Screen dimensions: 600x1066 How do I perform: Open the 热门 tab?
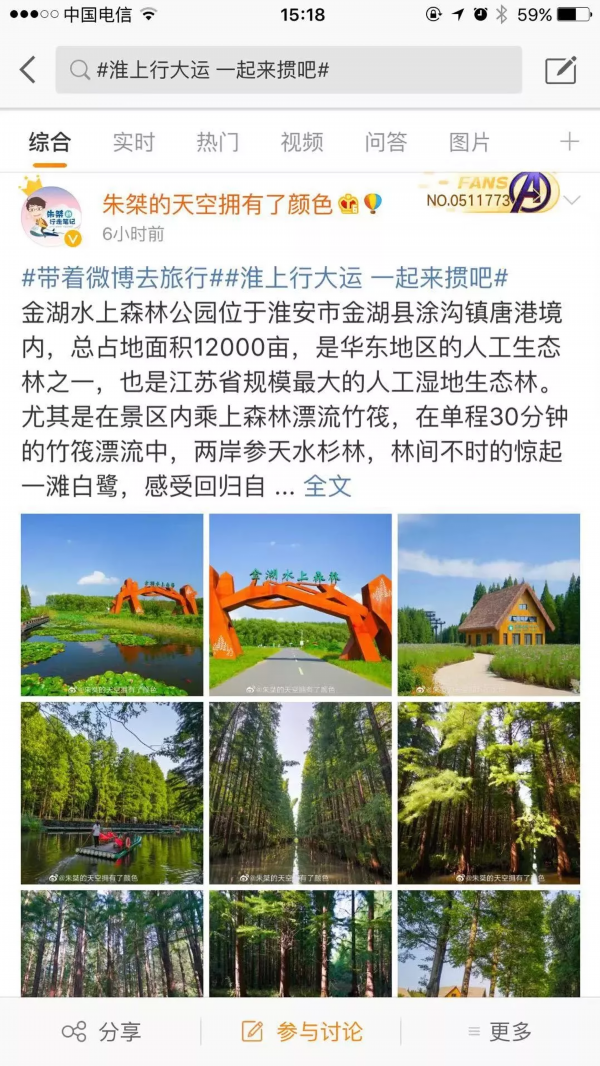point(217,142)
